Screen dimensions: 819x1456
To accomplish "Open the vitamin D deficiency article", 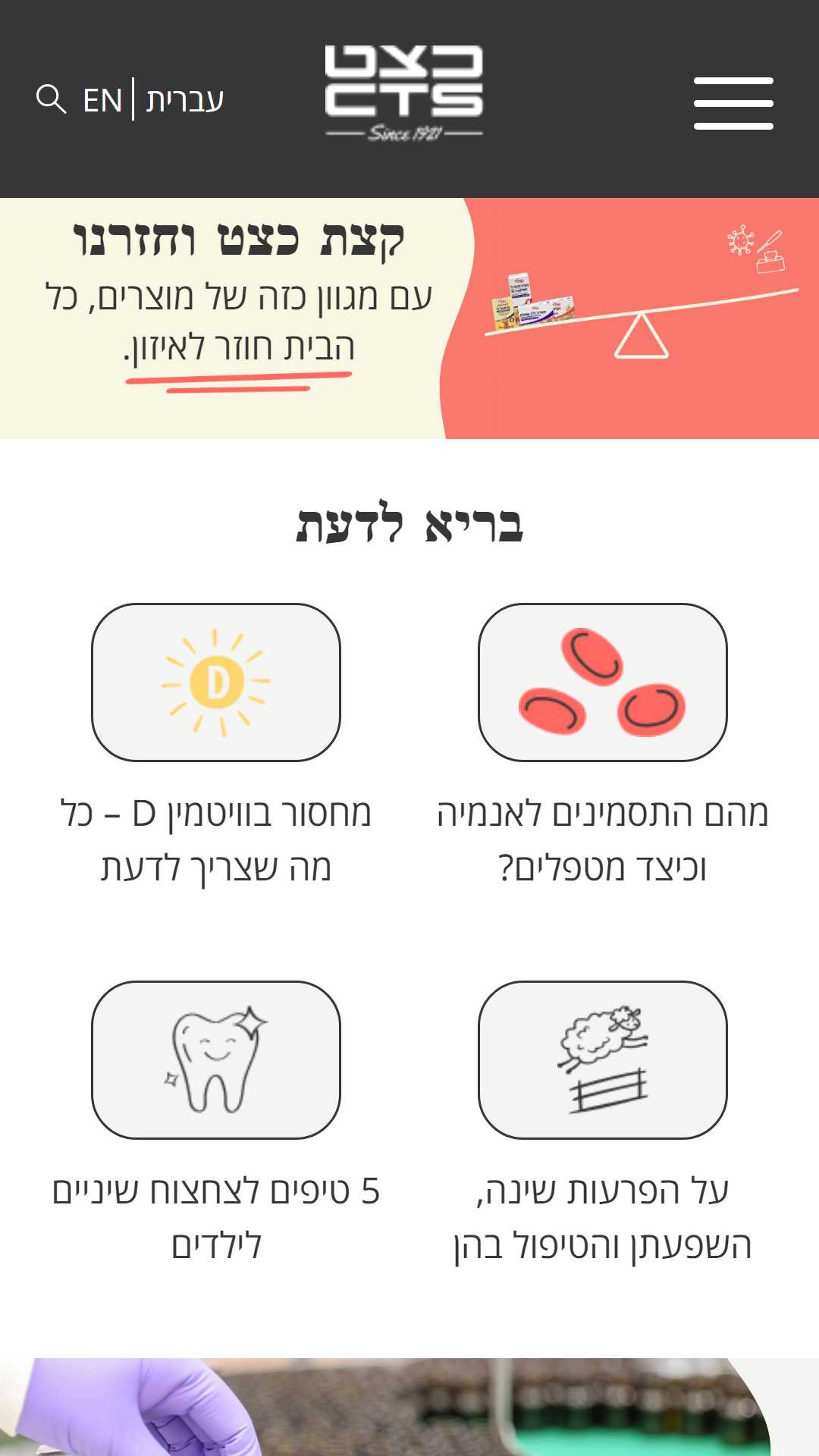I will tap(216, 746).
